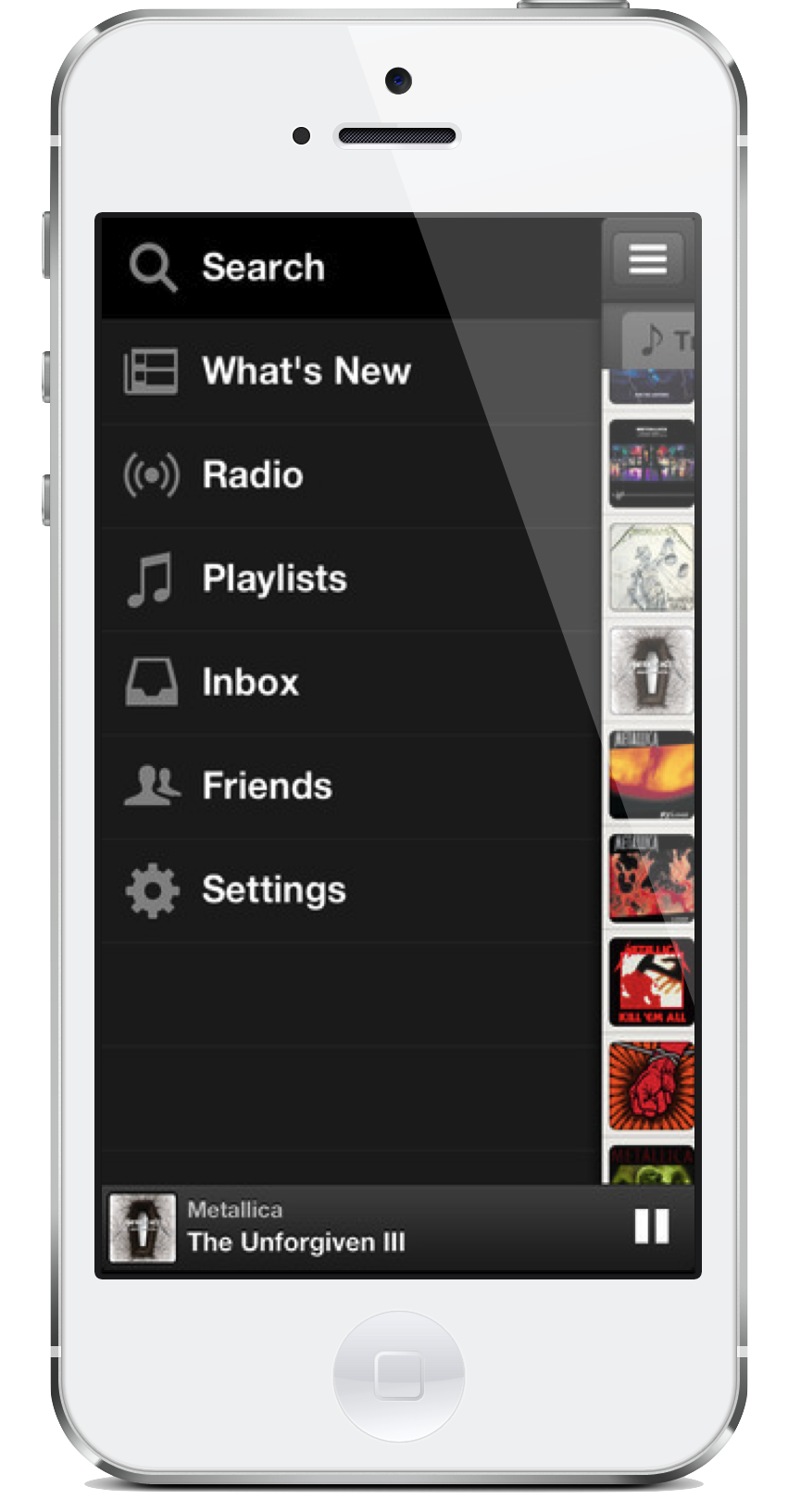Open Settings
Image resolution: width=788 pixels, height=1512 pixels.
click(x=273, y=890)
